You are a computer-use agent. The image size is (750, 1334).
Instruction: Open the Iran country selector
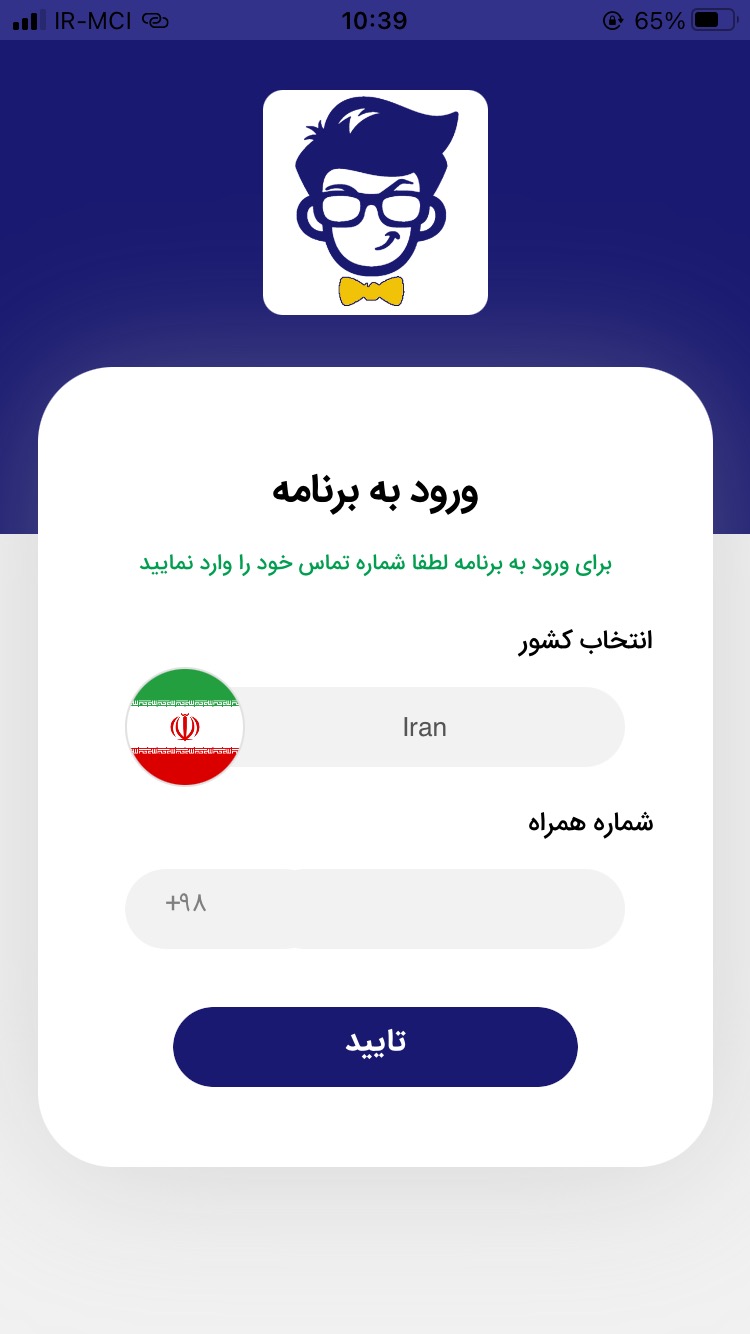(424, 727)
